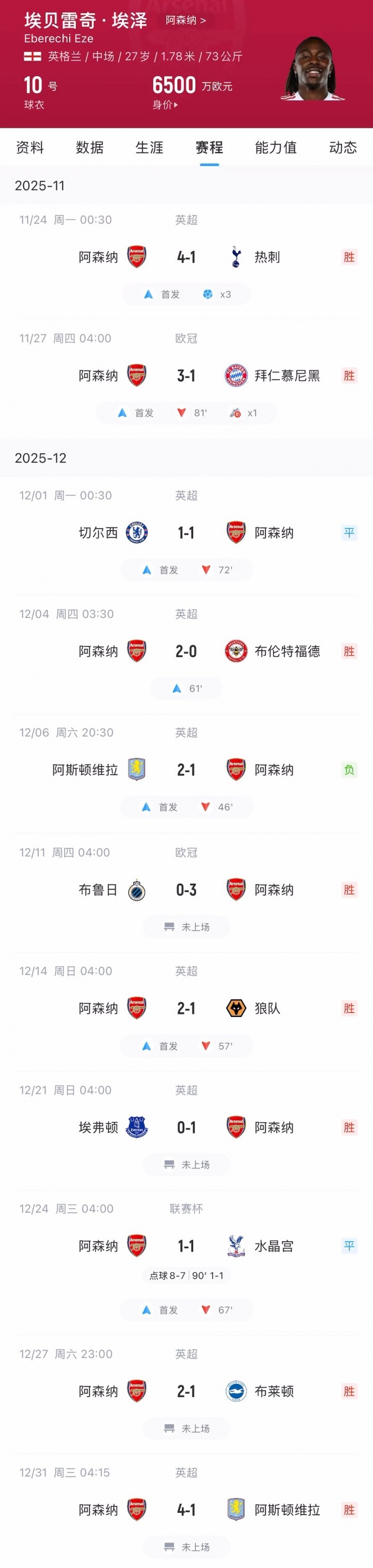The width and height of the screenshot is (373, 1568).
Task: Open the 阿森纳 2-0 布伦特福德 match
Action: [186, 652]
